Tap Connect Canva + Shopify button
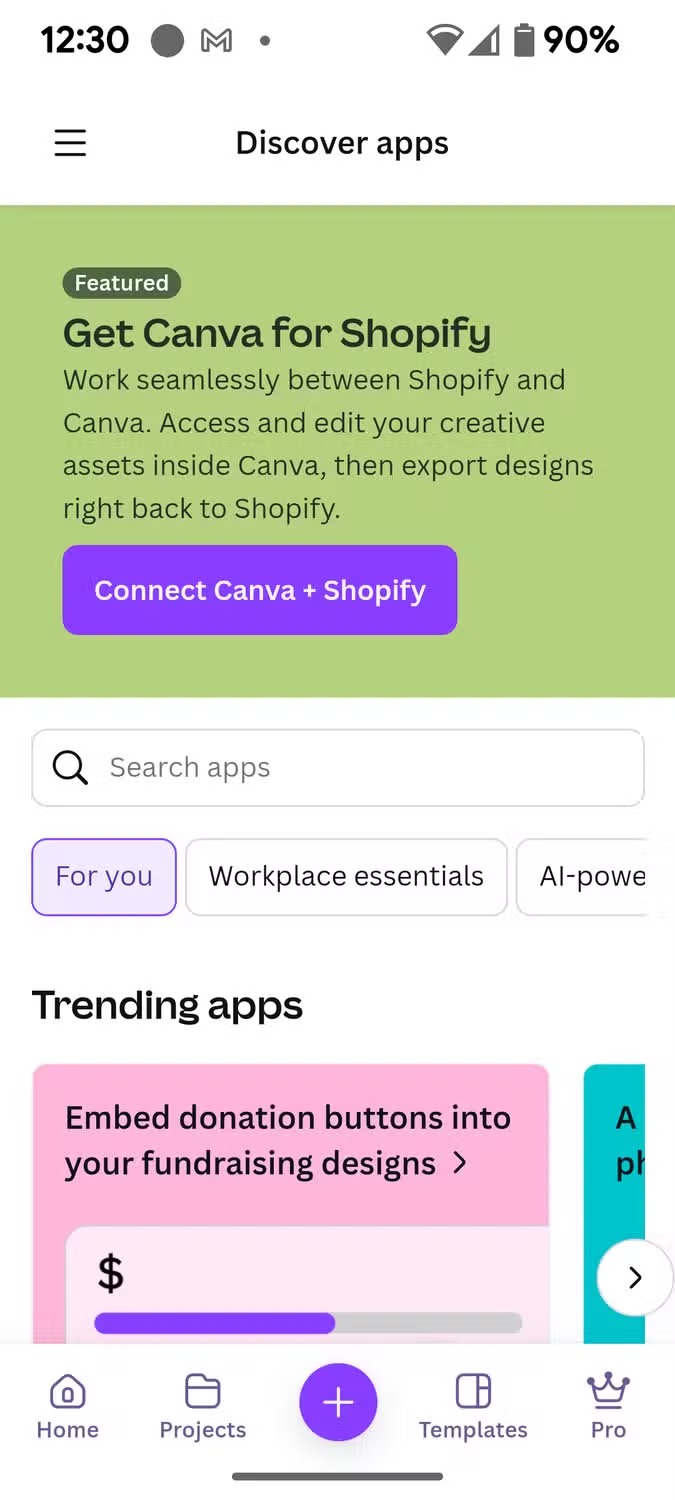The image size is (675, 1500). (260, 590)
